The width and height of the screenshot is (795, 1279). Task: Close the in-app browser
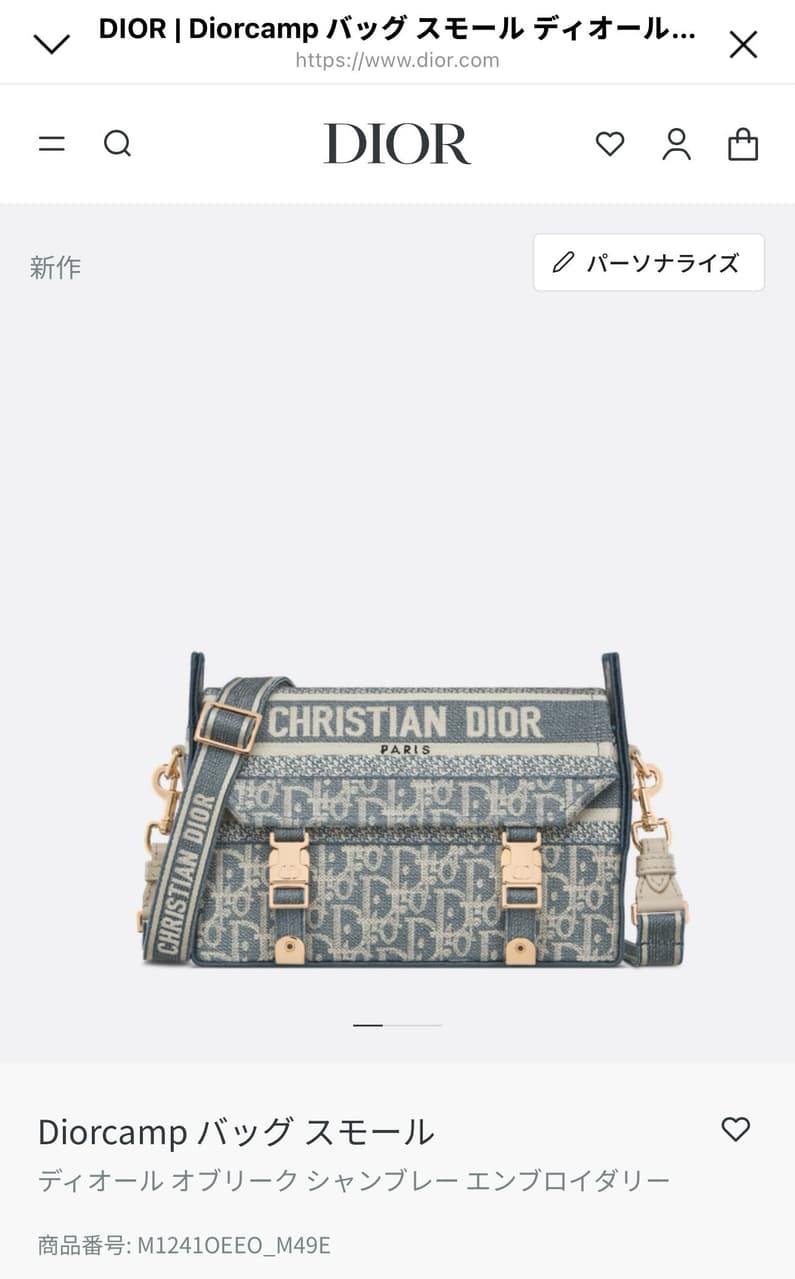point(743,44)
